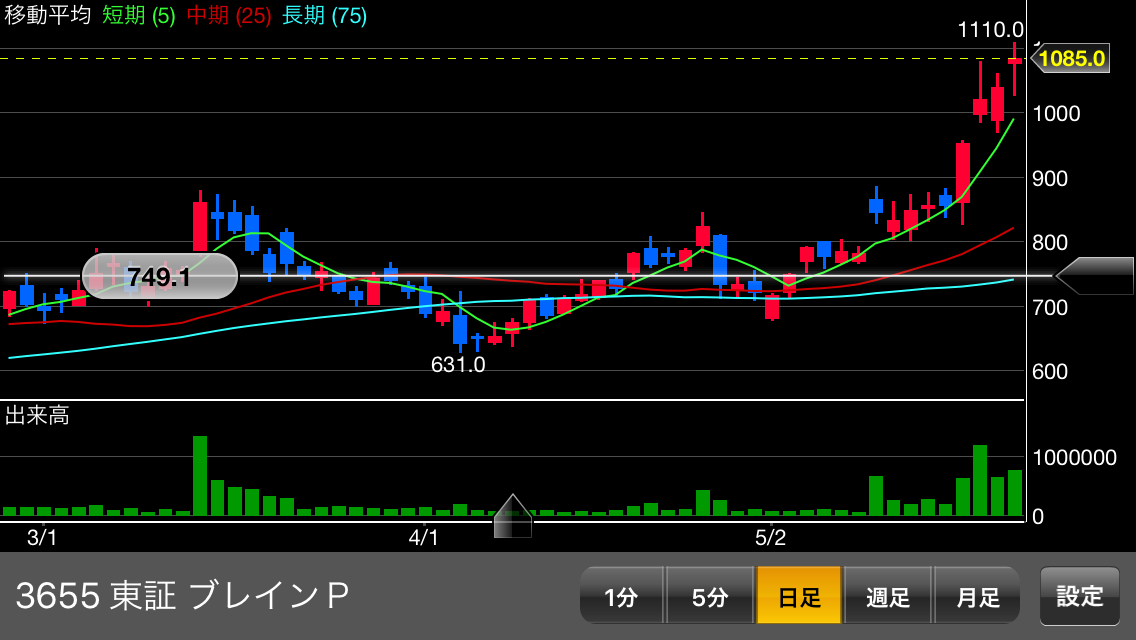This screenshot has width=1136, height=640.
Task: Switch chart to 1分 interval
Action: [621, 597]
